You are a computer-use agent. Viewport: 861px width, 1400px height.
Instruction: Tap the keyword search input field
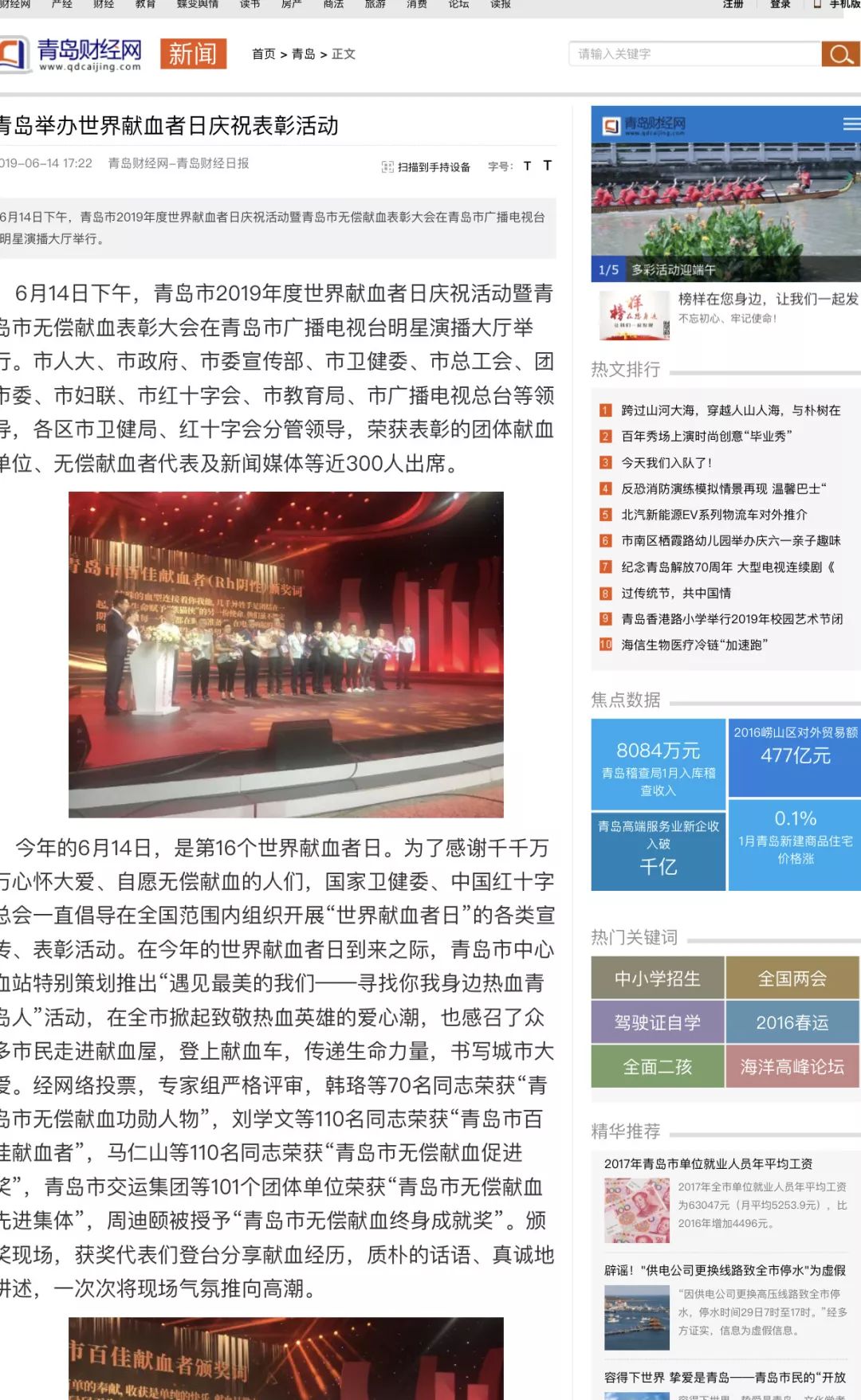(694, 54)
